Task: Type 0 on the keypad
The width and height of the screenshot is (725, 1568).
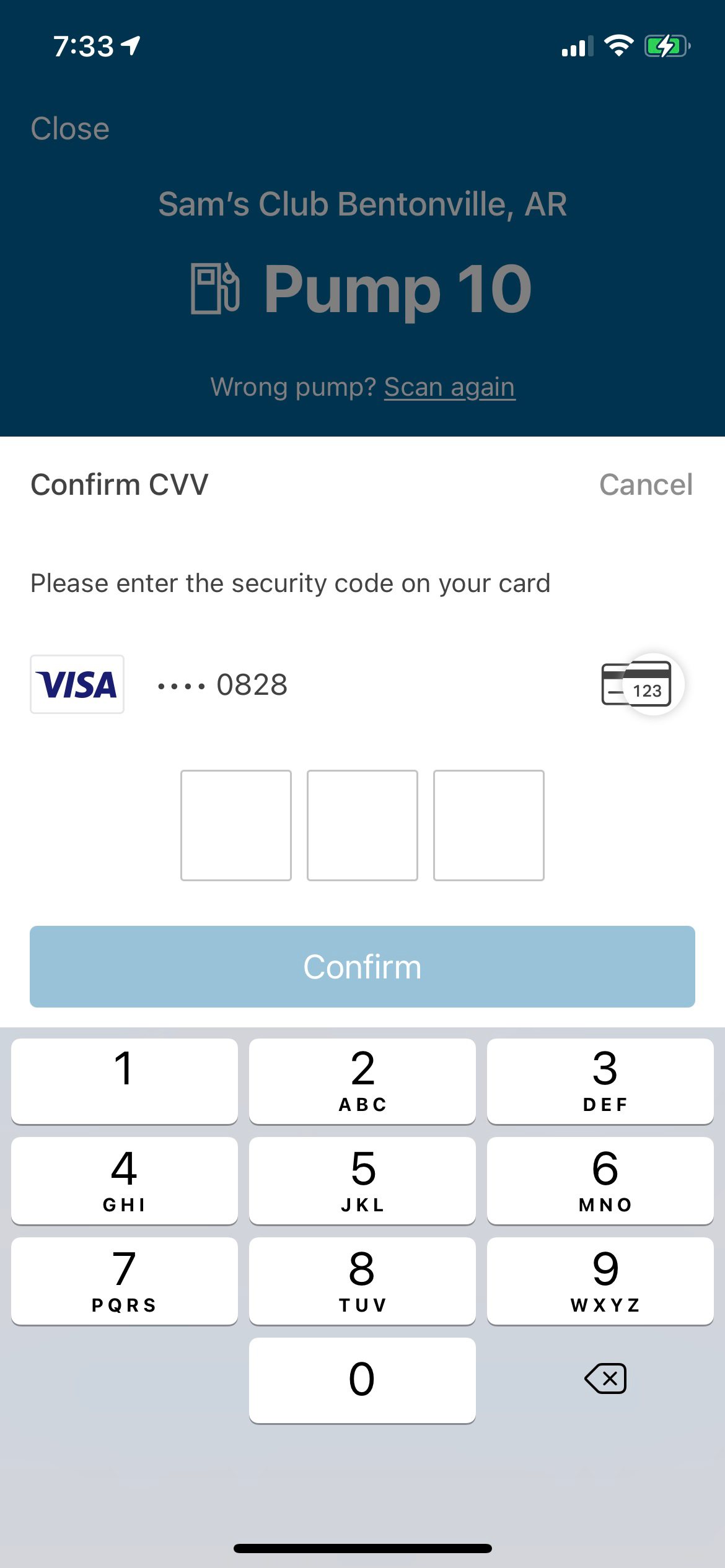Action: [x=362, y=1380]
